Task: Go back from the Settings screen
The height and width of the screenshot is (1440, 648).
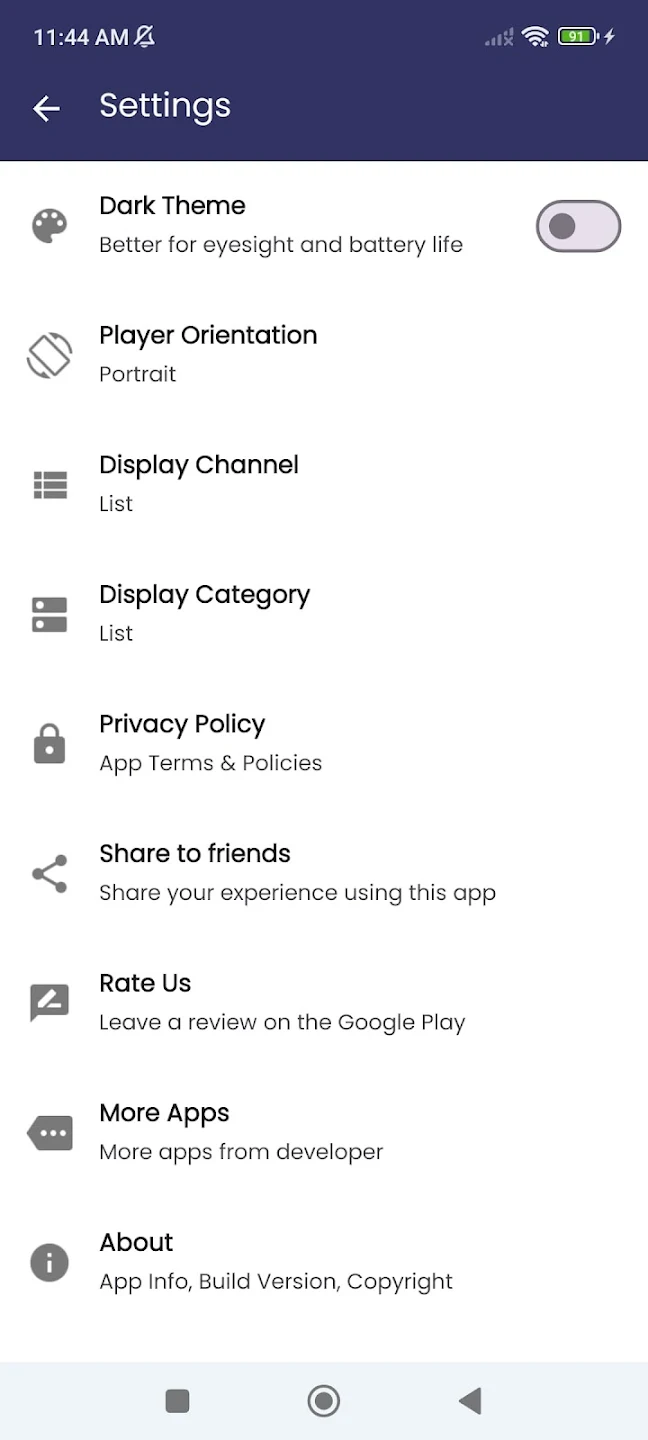Action: coord(46,108)
